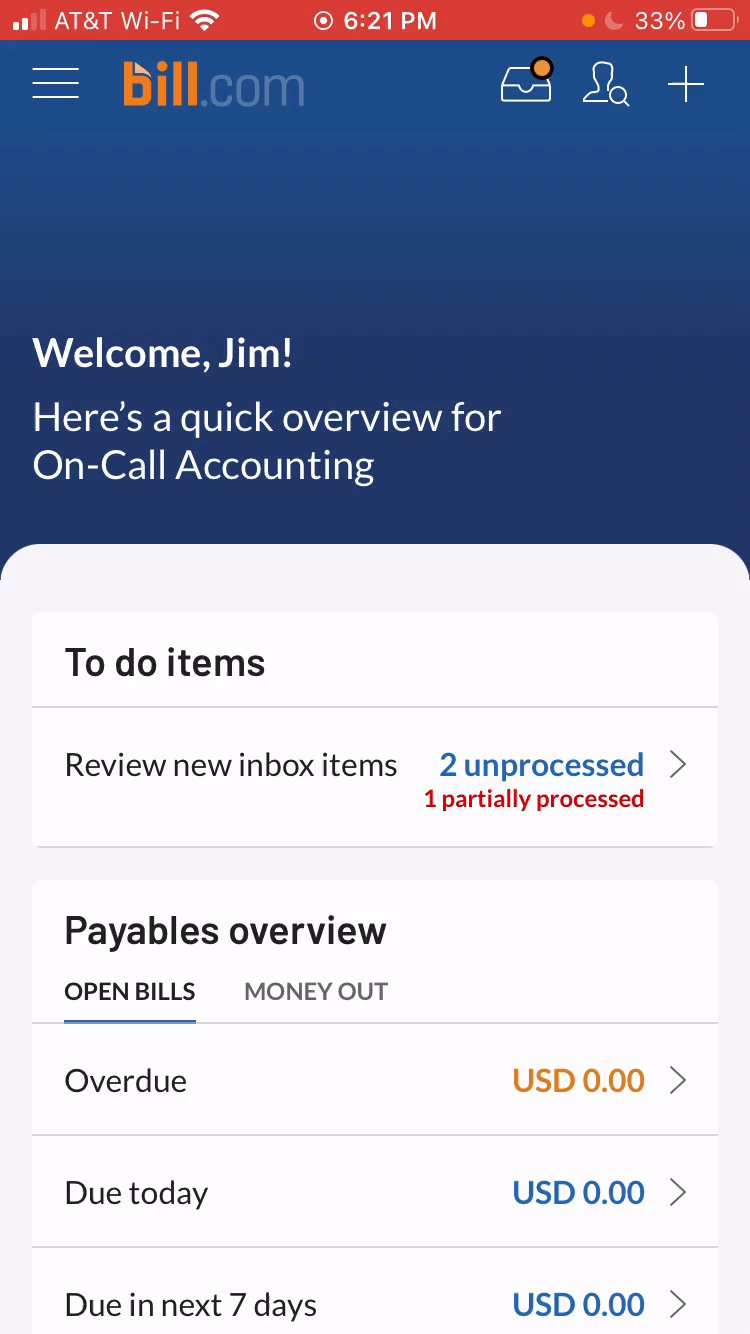Open the inbox tray icon
The height and width of the screenshot is (1334, 750).
(526, 84)
